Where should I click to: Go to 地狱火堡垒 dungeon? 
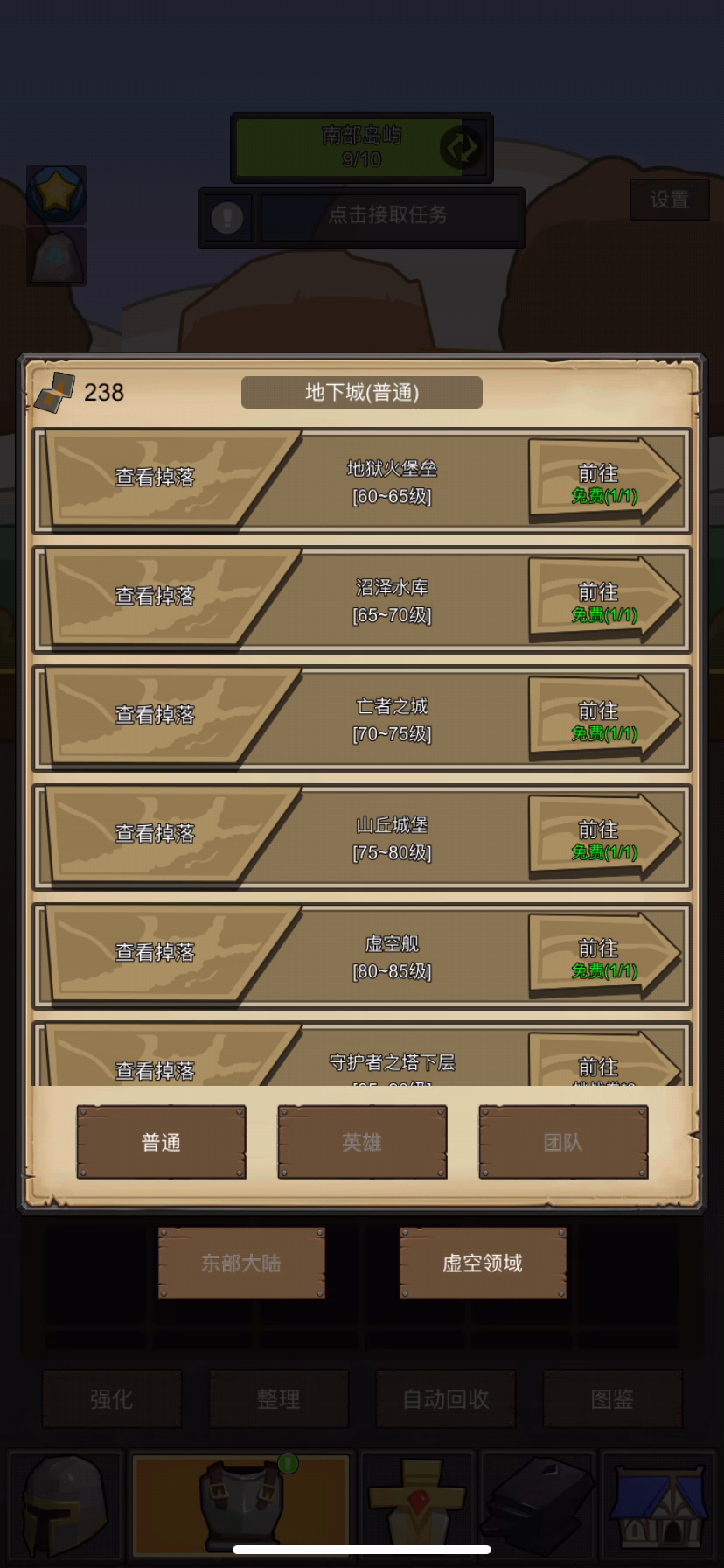[x=604, y=481]
